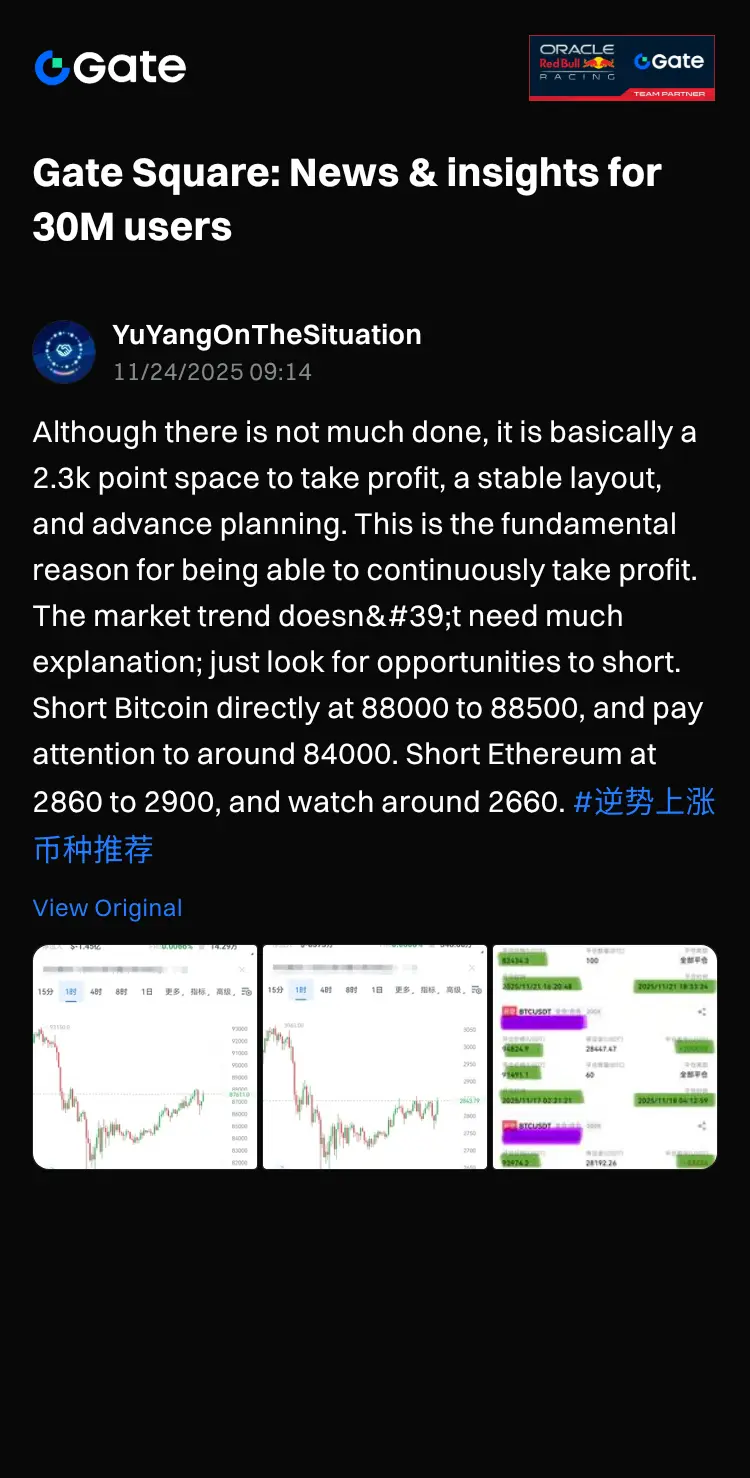Screen dimensions: 750x1478
Task: Tap the View Original link
Action: 107,908
